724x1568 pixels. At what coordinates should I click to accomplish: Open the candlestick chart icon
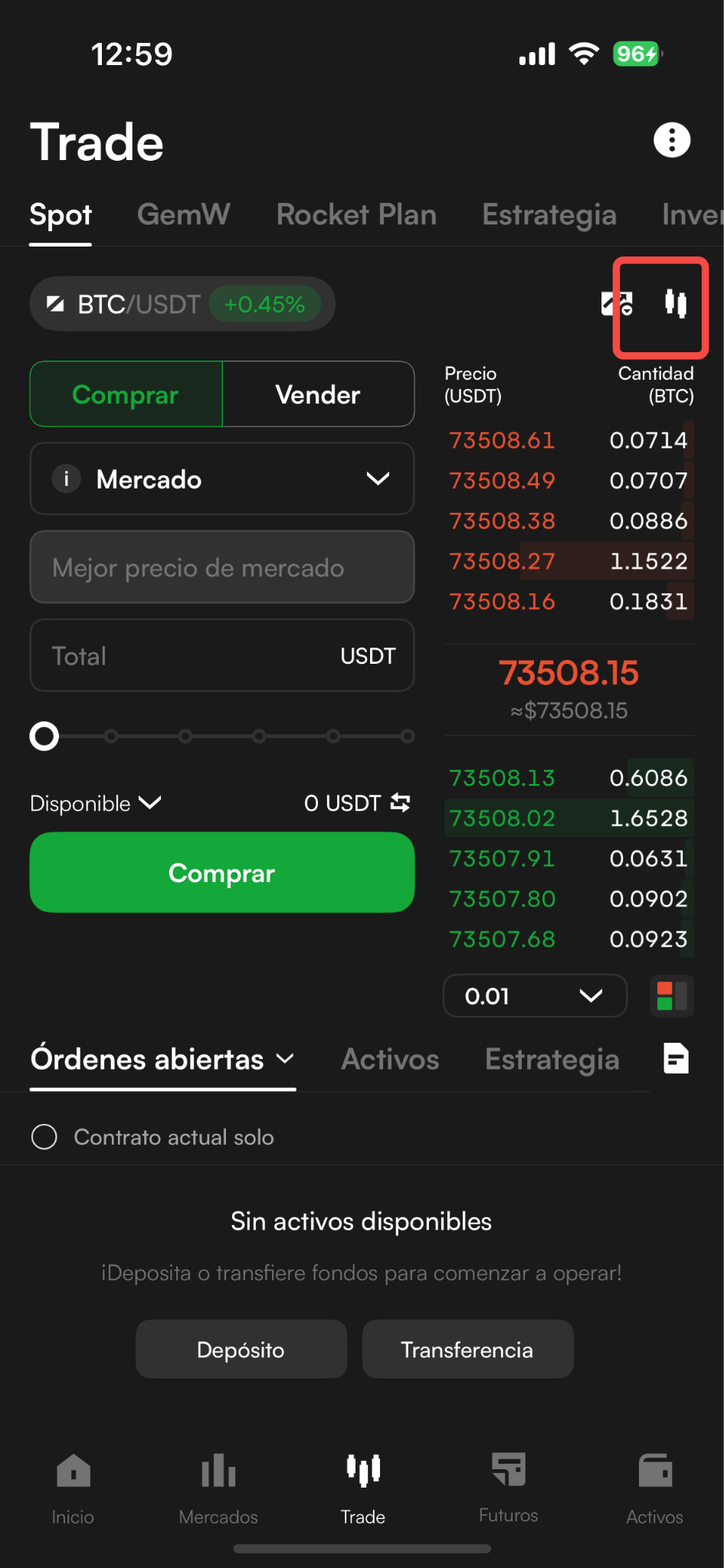(675, 304)
